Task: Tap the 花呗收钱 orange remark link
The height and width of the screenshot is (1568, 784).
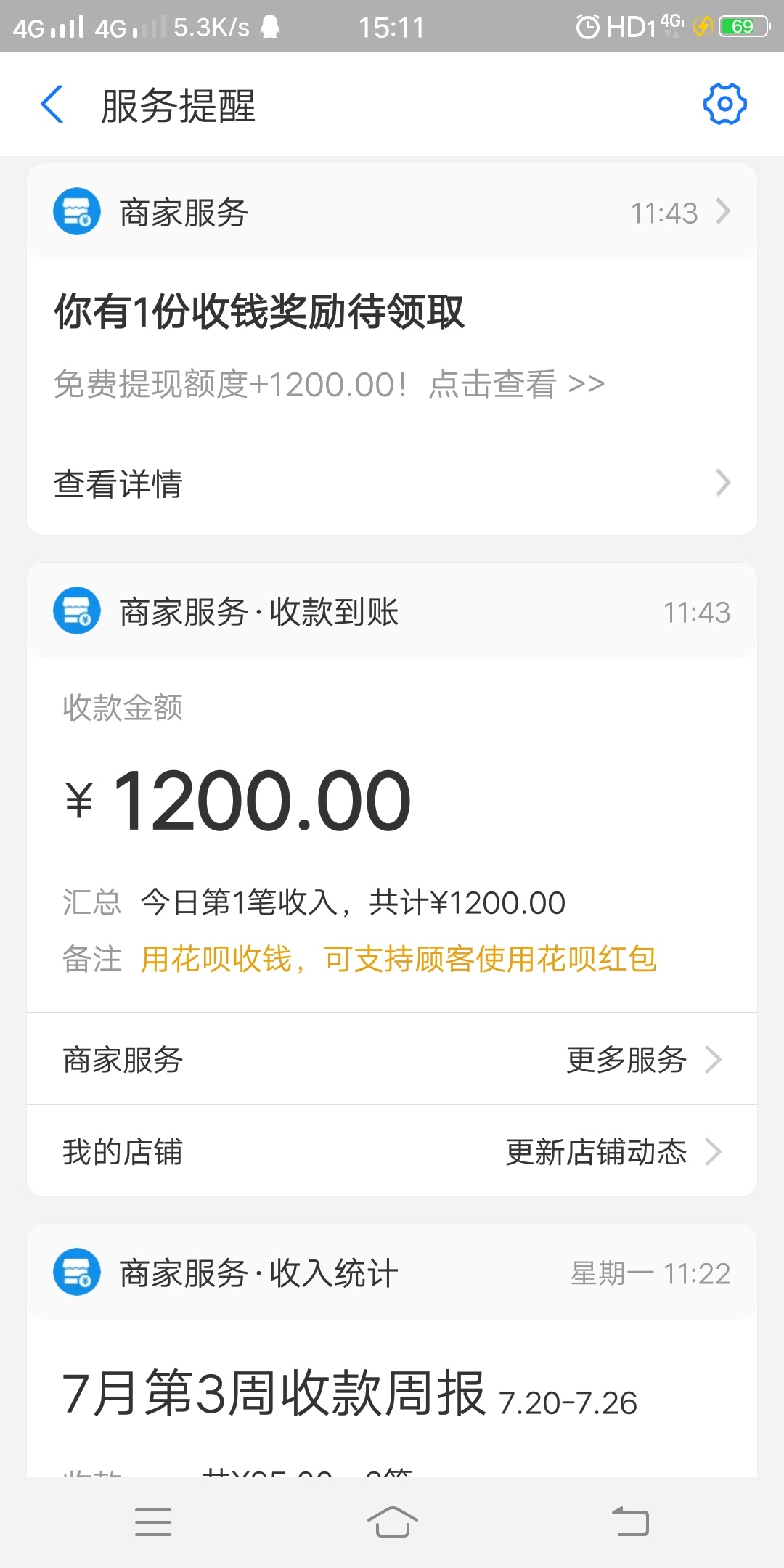Action: click(x=399, y=960)
